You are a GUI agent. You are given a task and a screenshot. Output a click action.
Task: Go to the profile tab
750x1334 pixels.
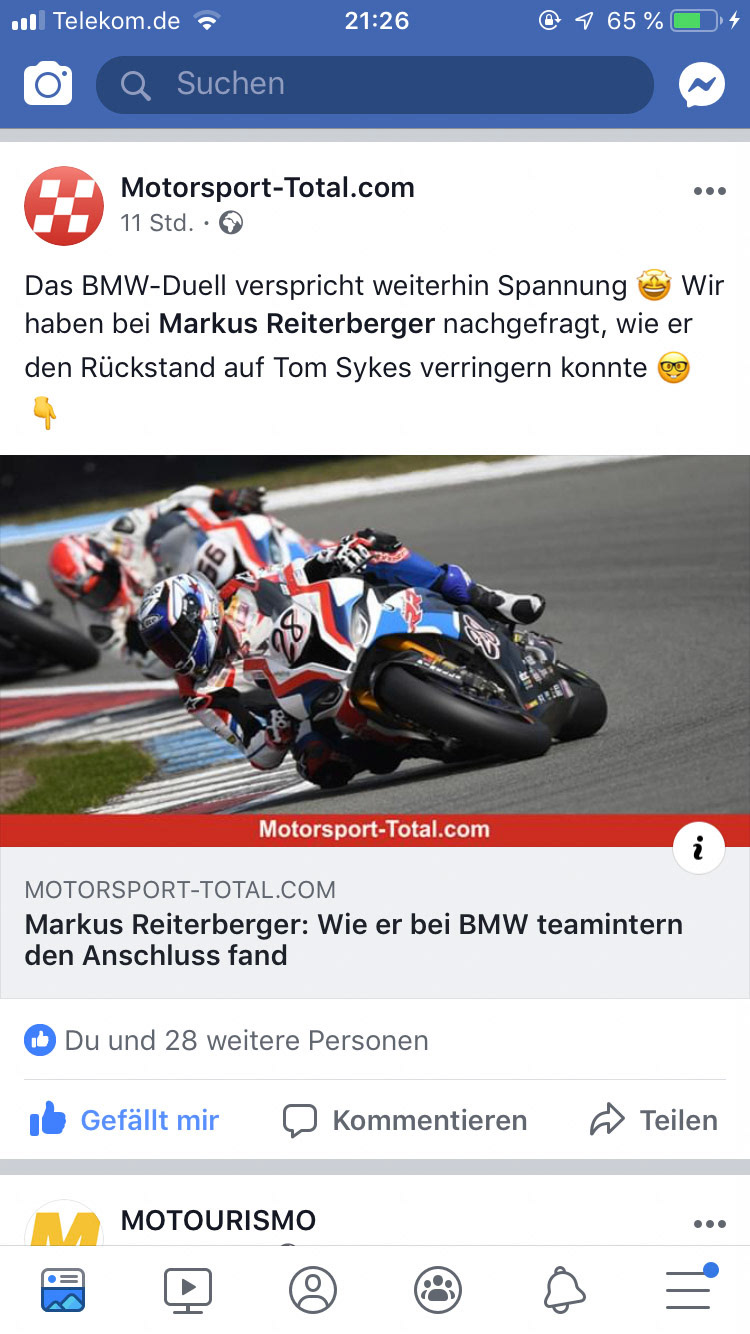[x=313, y=1290]
